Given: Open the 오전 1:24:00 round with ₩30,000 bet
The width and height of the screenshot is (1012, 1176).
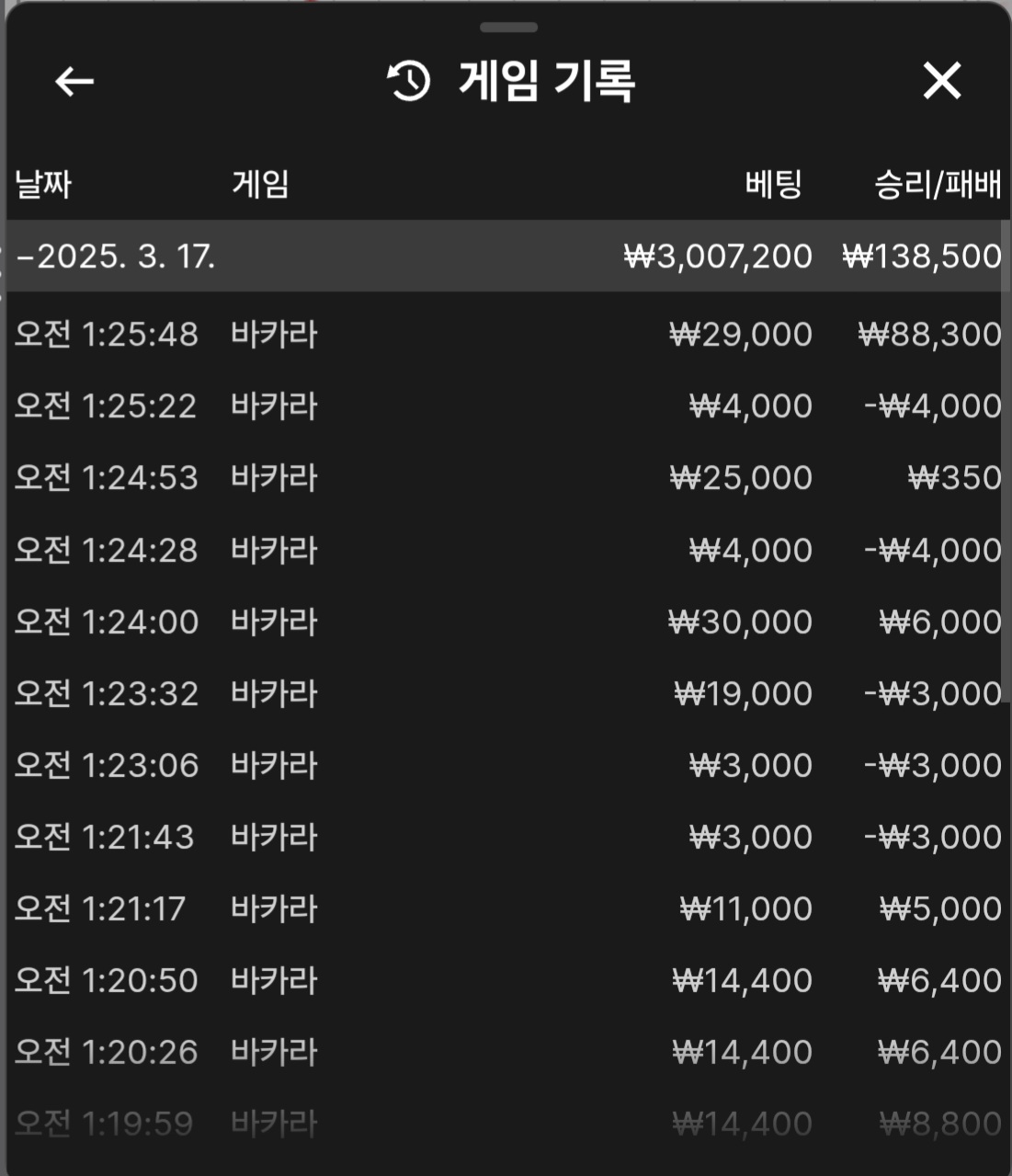Looking at the screenshot, I should 506,622.
